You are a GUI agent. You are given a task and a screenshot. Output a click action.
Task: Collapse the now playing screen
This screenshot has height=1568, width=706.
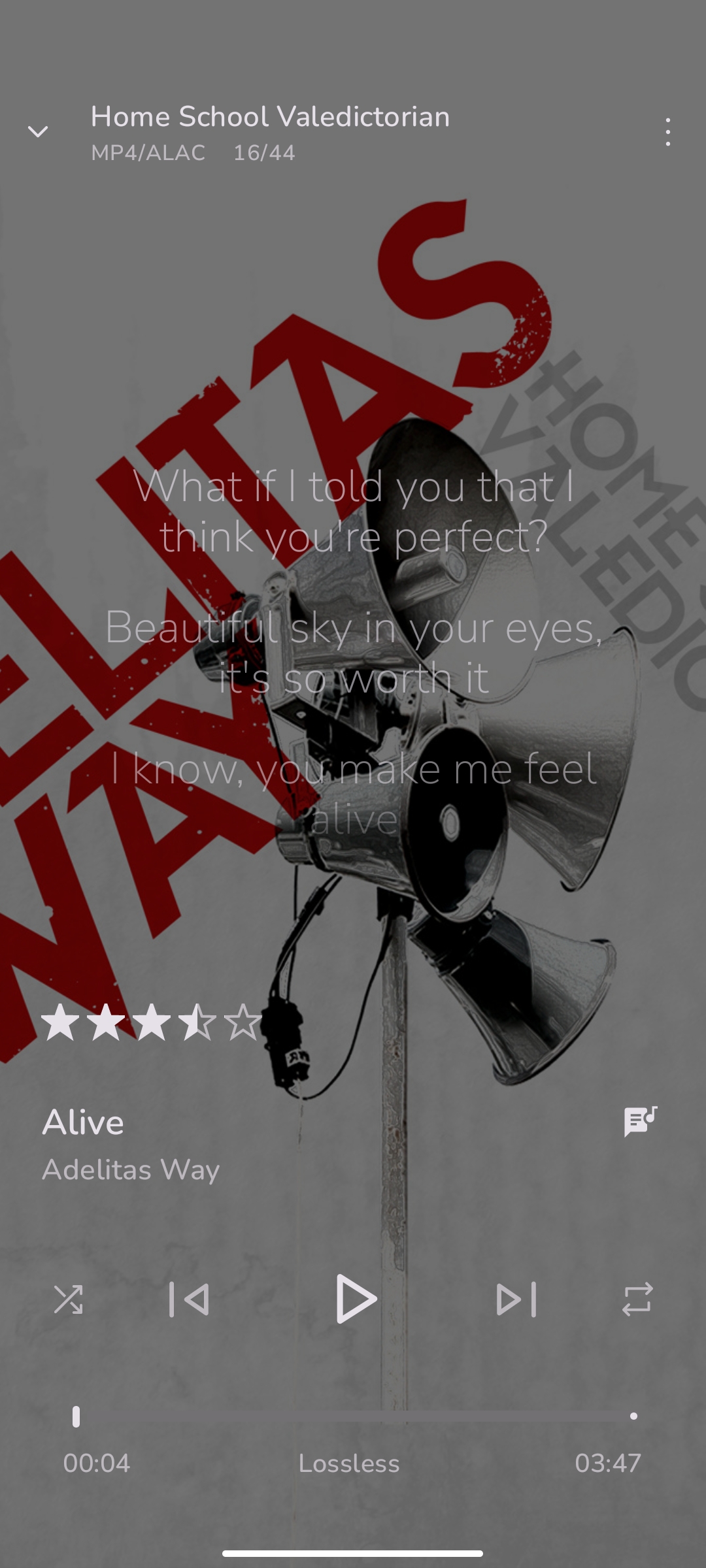pos(38,132)
